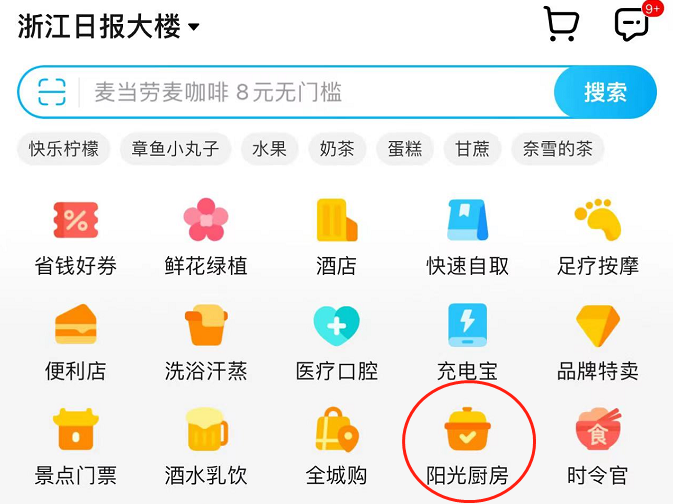The width and height of the screenshot is (673, 504).
Task: Choose the 奶茶 chip
Action: click(337, 149)
